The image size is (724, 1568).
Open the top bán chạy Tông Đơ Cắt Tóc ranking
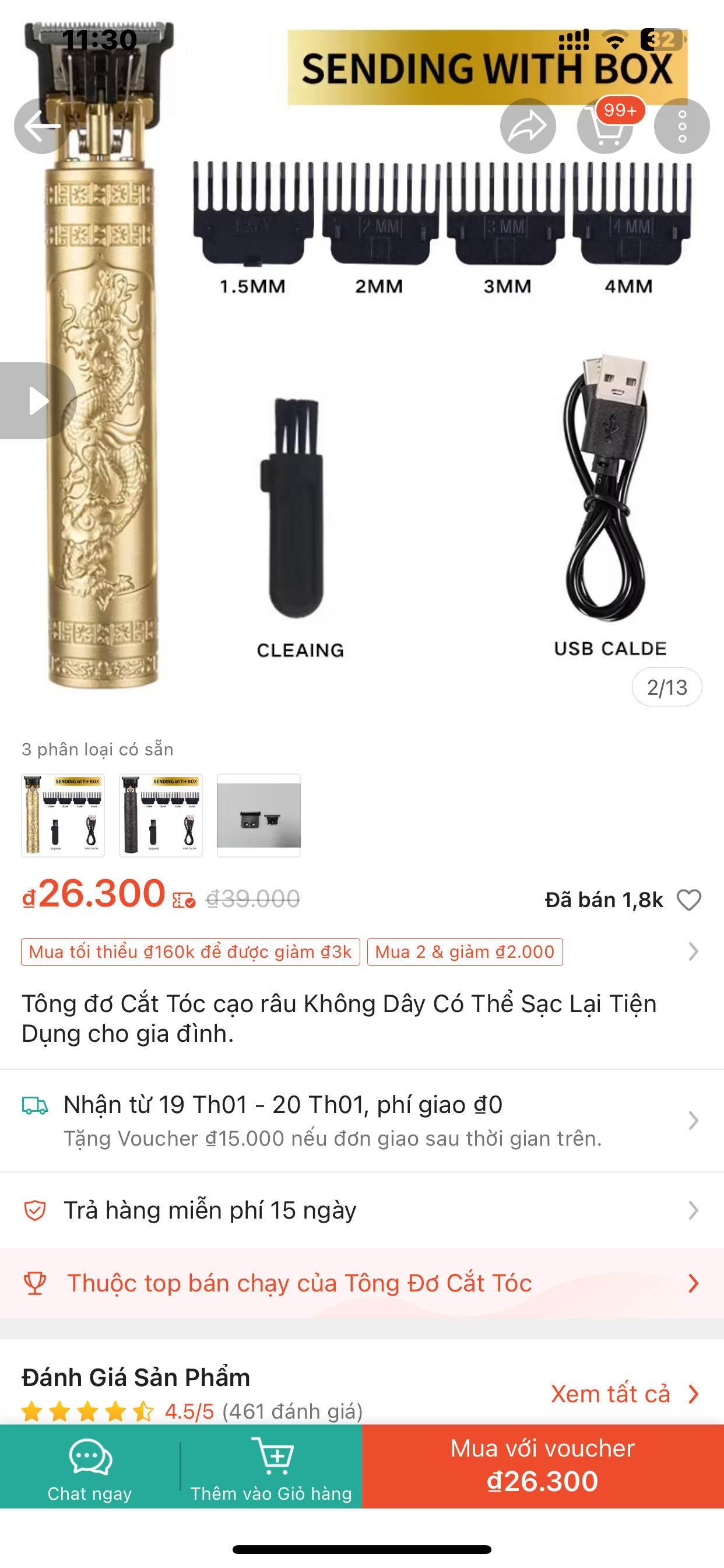point(361,1283)
